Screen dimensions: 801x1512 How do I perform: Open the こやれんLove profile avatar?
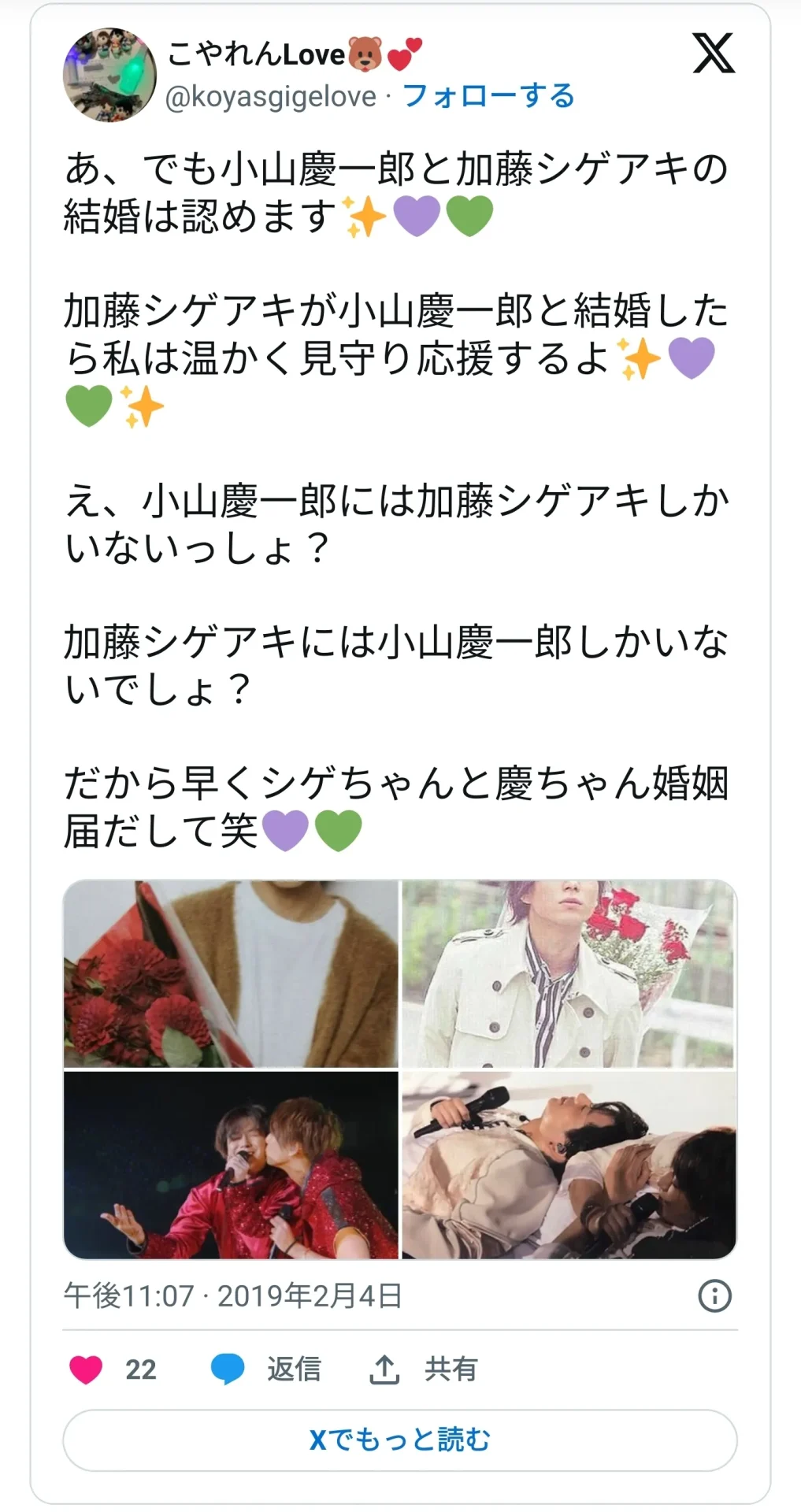tap(109, 76)
